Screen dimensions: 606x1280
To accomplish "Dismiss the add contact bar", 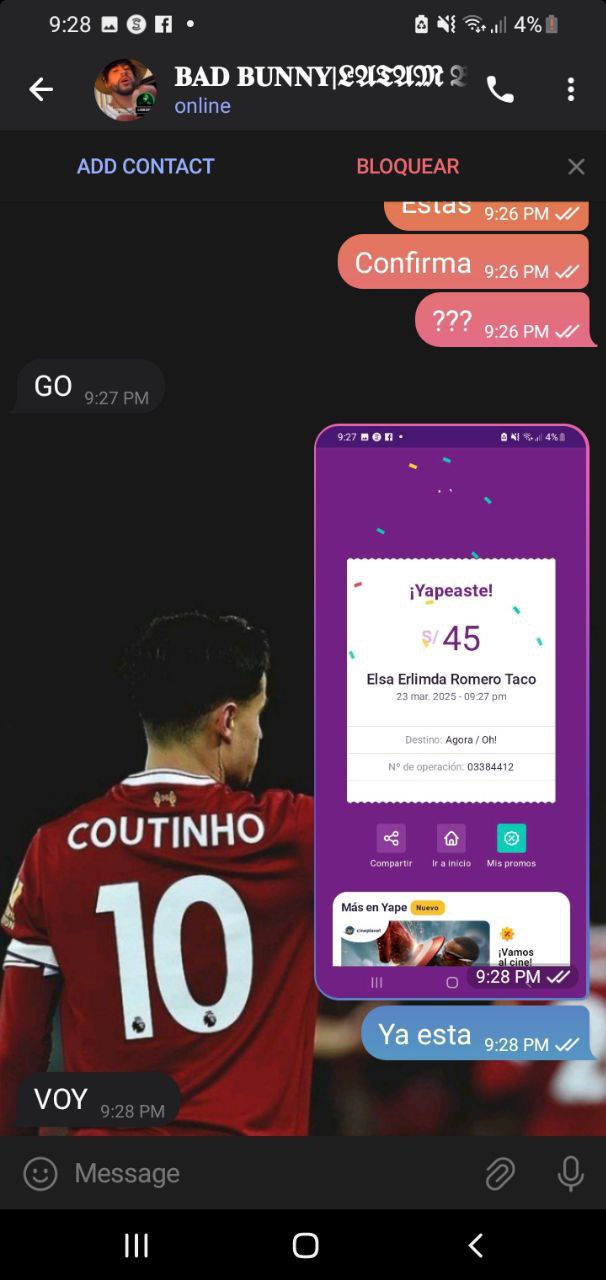I will click(x=576, y=167).
